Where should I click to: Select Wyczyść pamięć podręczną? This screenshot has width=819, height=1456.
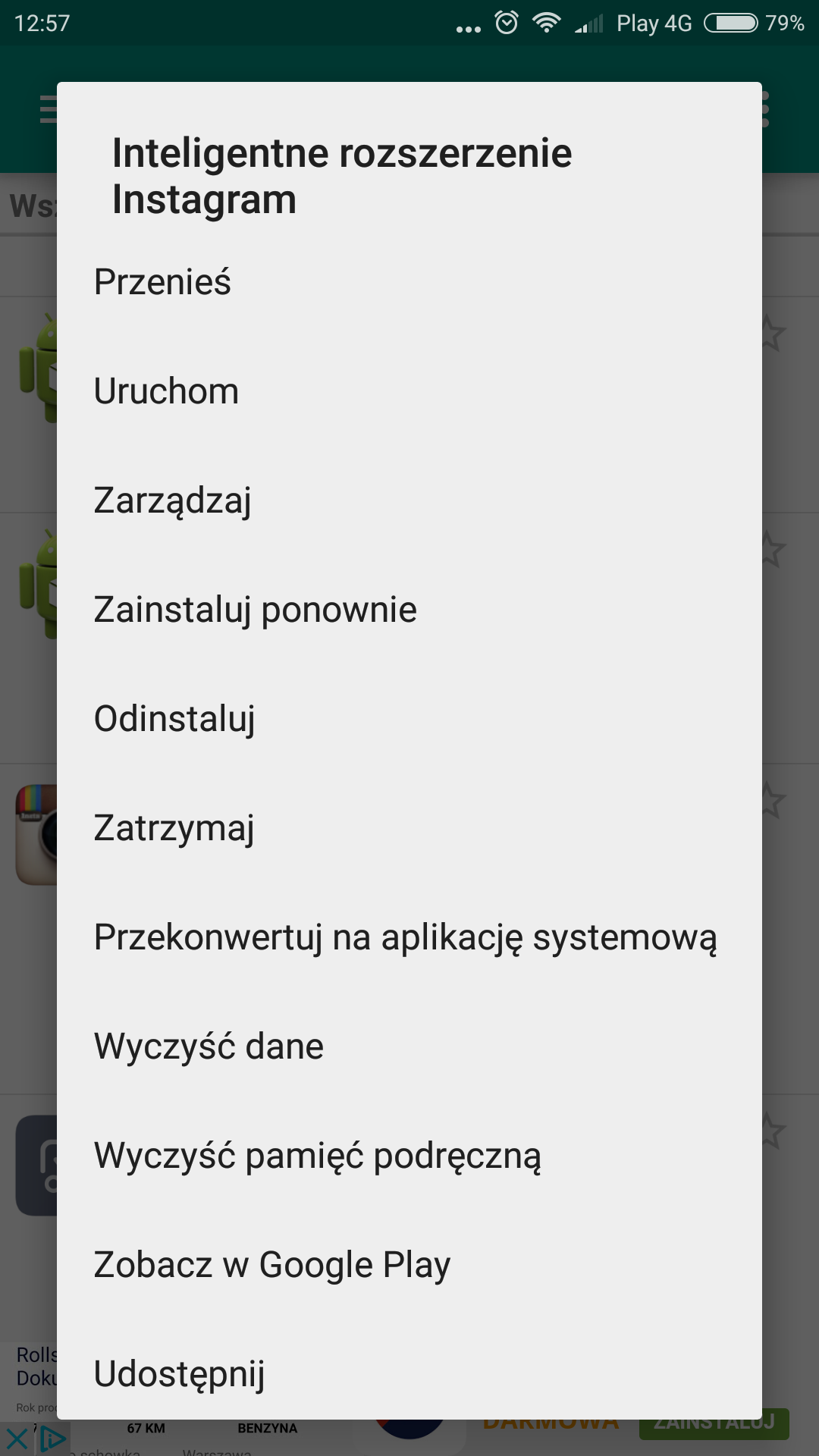(x=317, y=1156)
